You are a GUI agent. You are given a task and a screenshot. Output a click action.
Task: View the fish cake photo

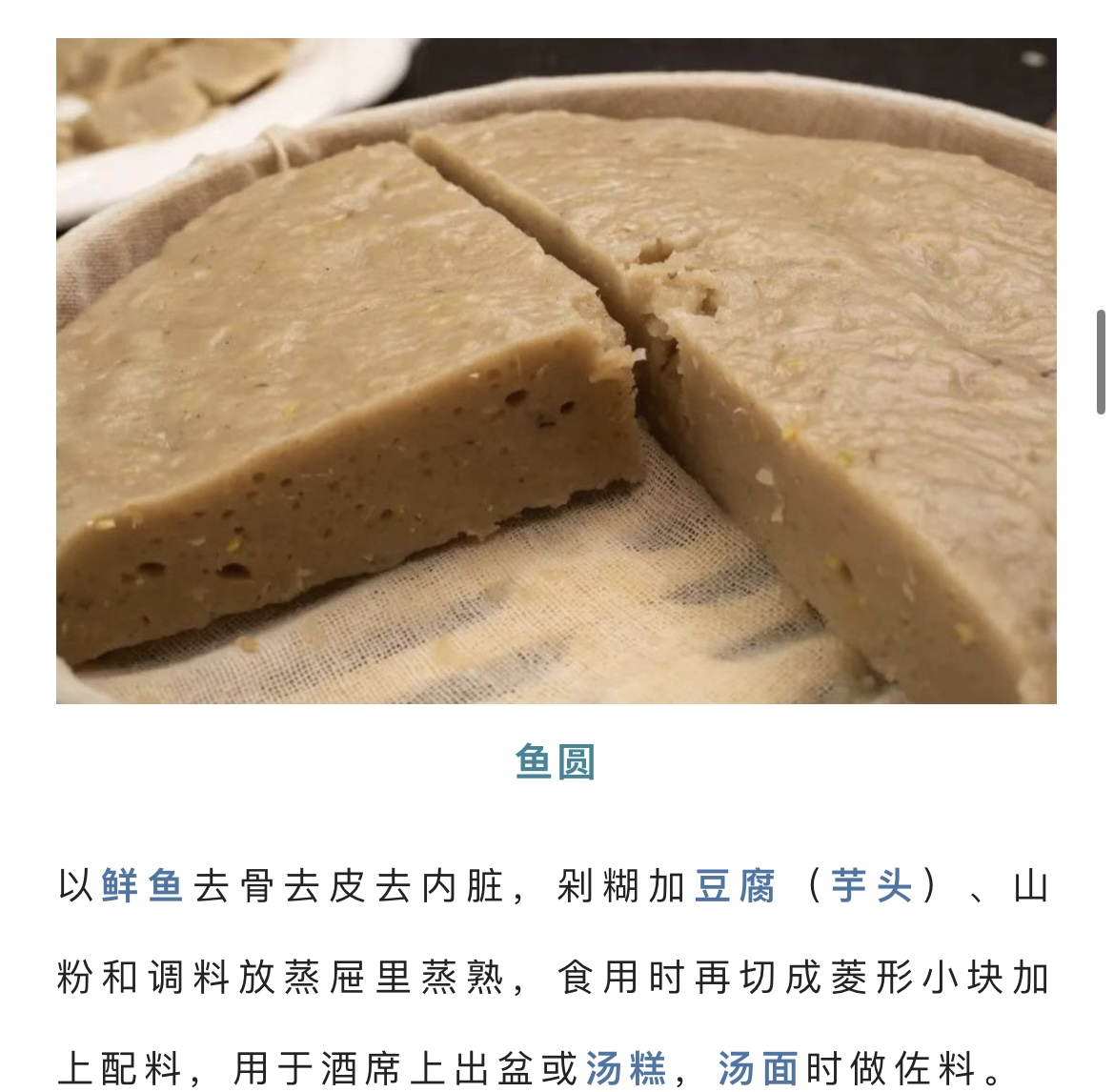coord(556,372)
